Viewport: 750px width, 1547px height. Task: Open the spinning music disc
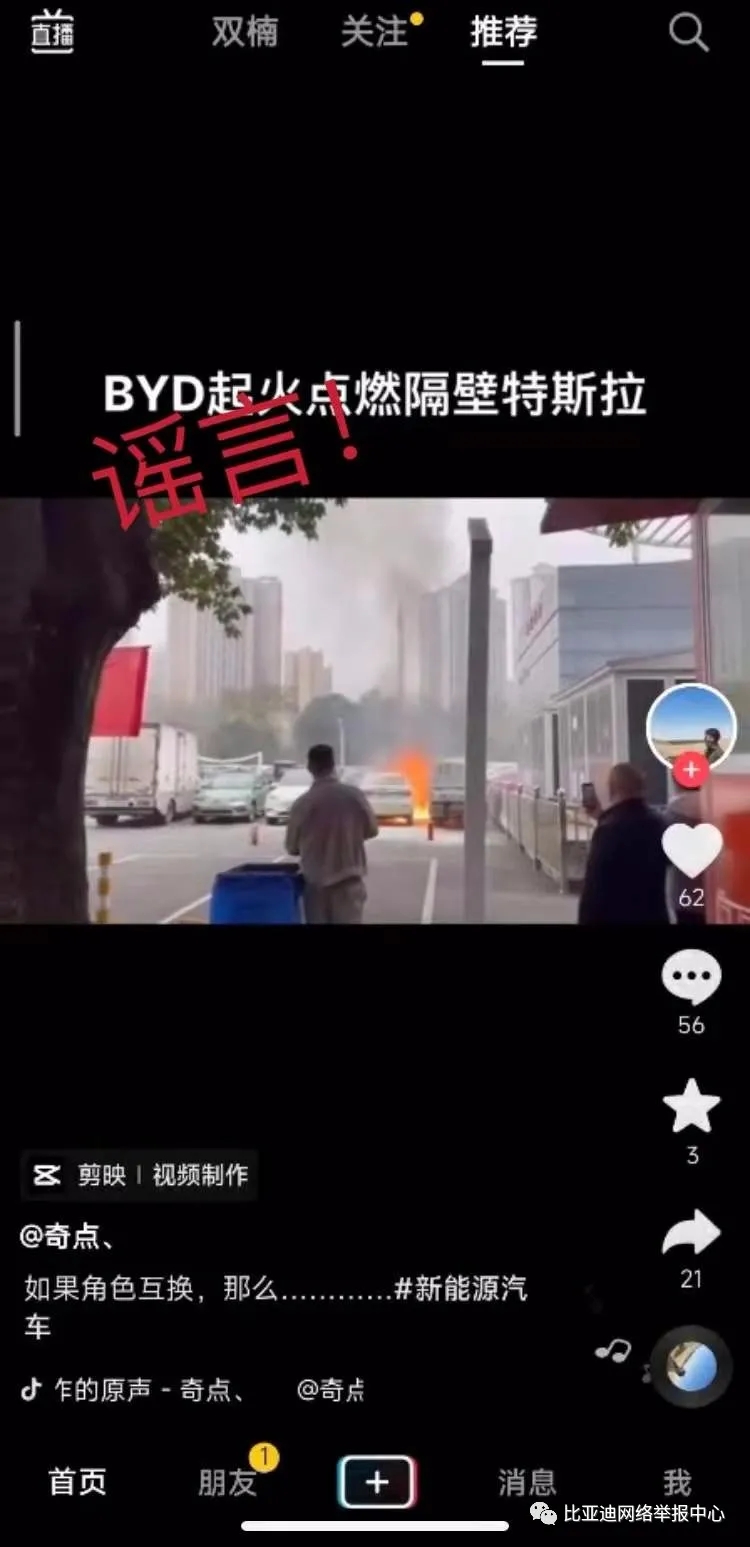tap(691, 1367)
